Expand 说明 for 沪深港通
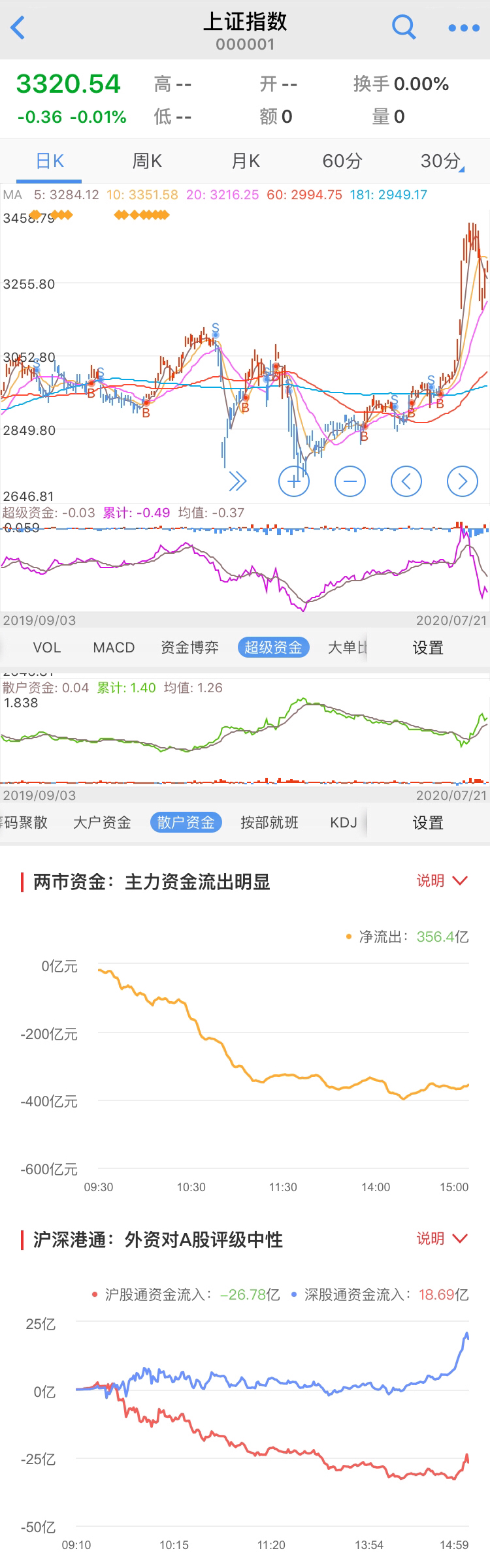This screenshot has width=490, height=1568. 442,1238
